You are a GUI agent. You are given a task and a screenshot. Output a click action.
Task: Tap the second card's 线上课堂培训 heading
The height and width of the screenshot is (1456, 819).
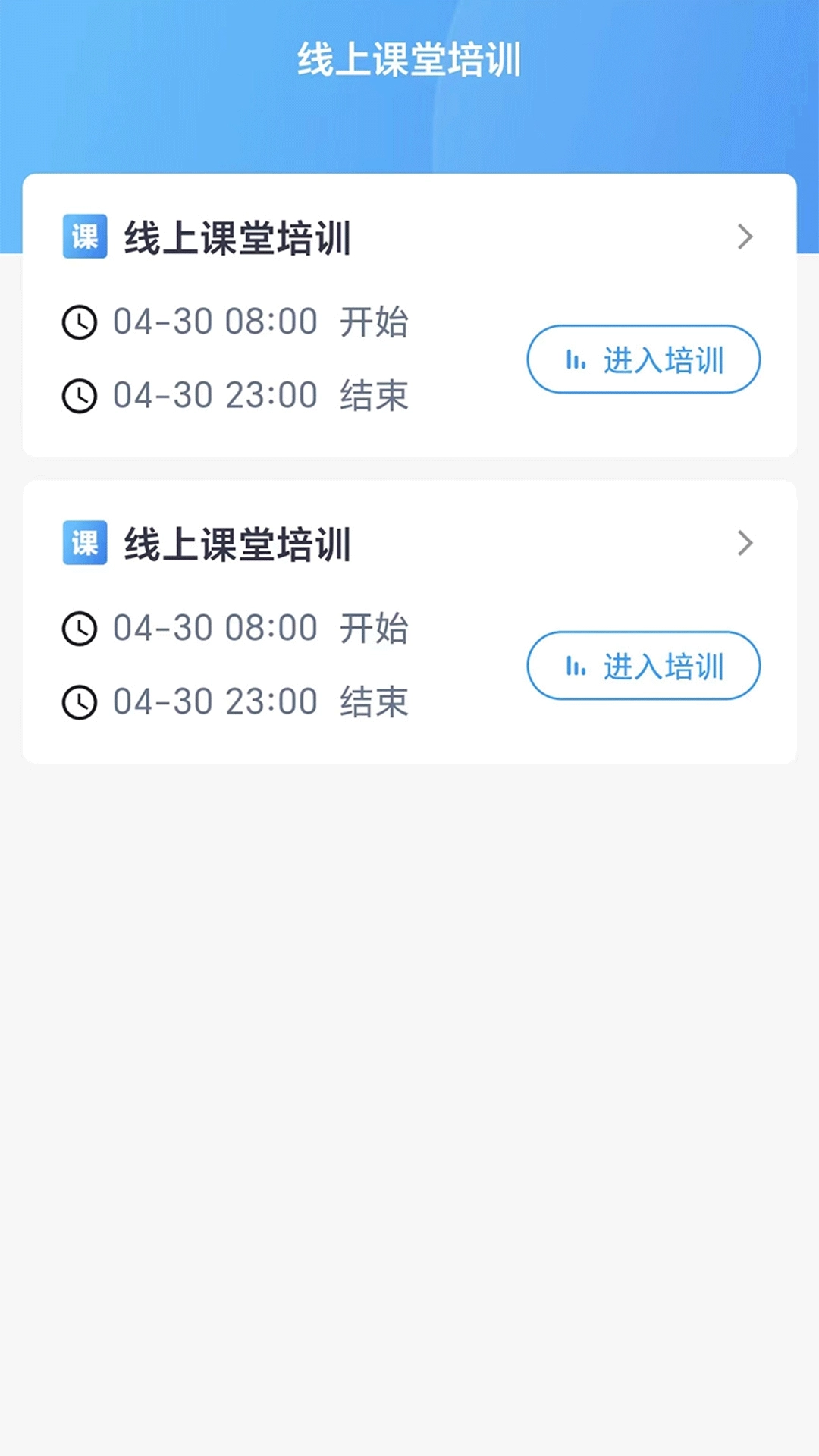tap(237, 544)
